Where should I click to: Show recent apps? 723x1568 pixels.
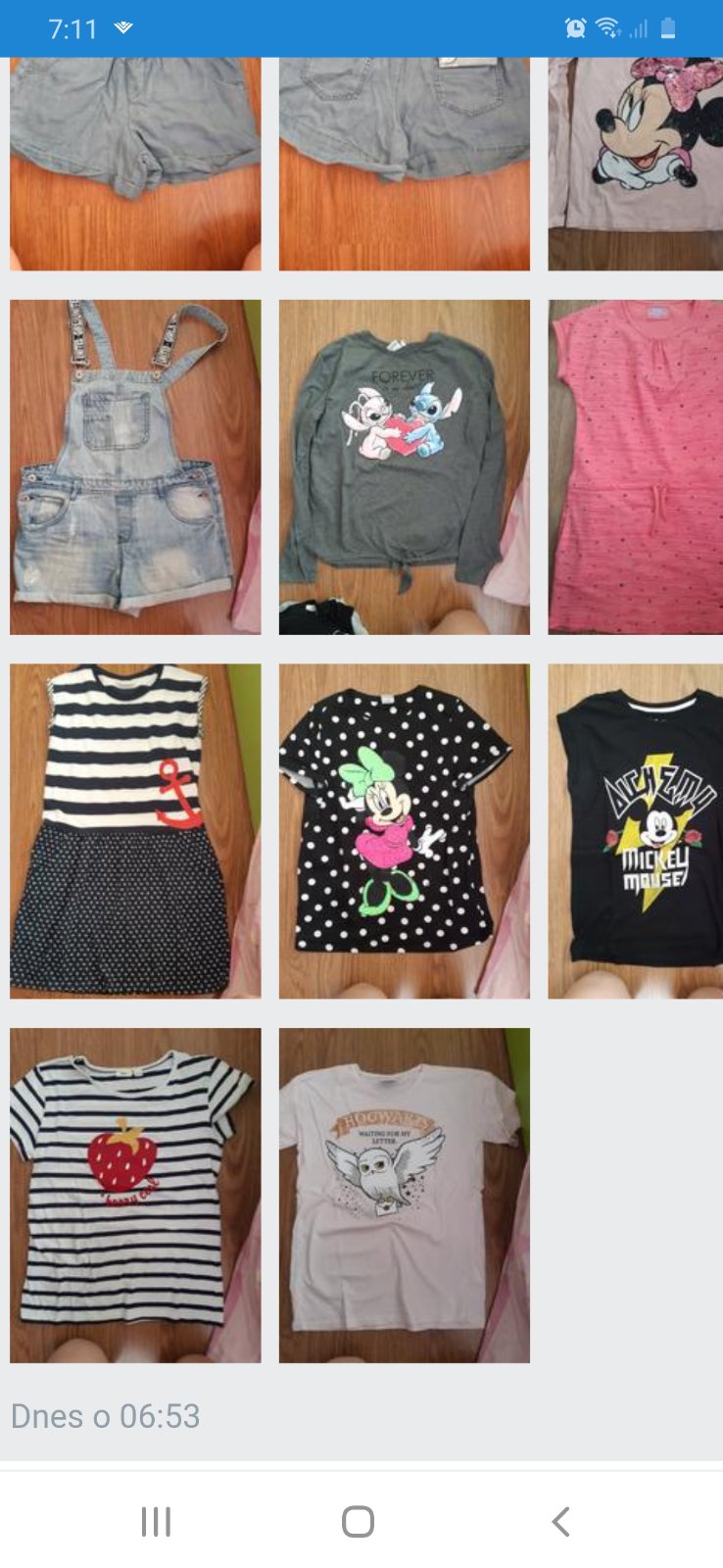tap(156, 1522)
